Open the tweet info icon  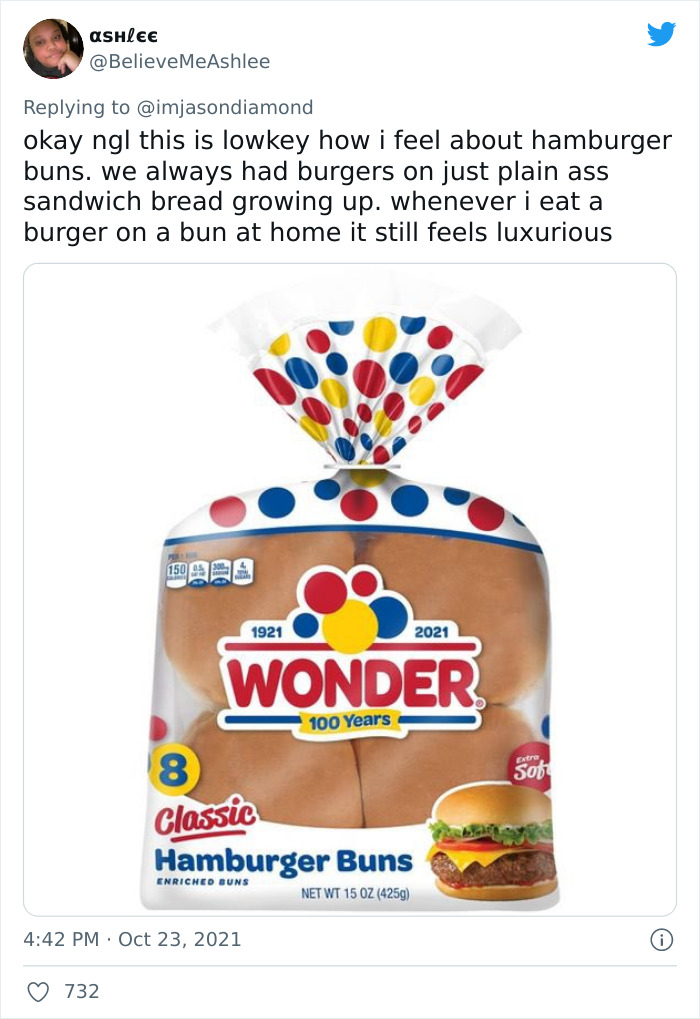661,939
